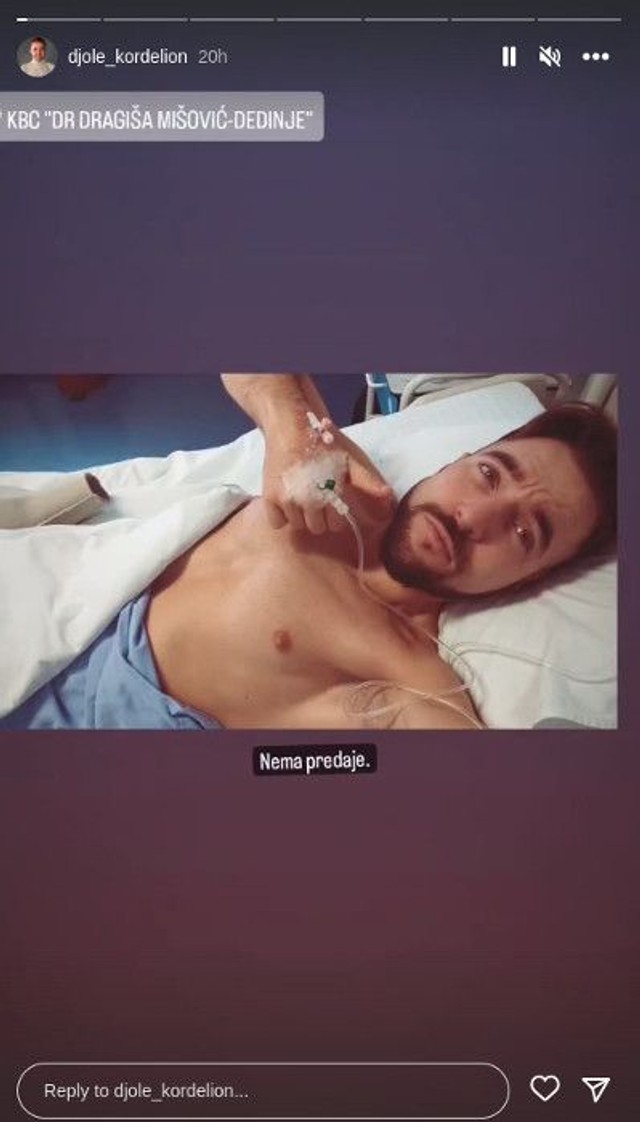
Task: Like this story with the heart
Action: pyautogui.click(x=544, y=1089)
